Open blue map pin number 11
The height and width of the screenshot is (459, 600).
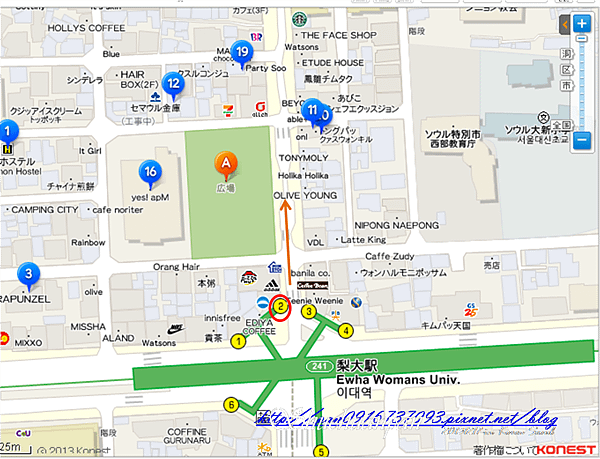(x=313, y=110)
